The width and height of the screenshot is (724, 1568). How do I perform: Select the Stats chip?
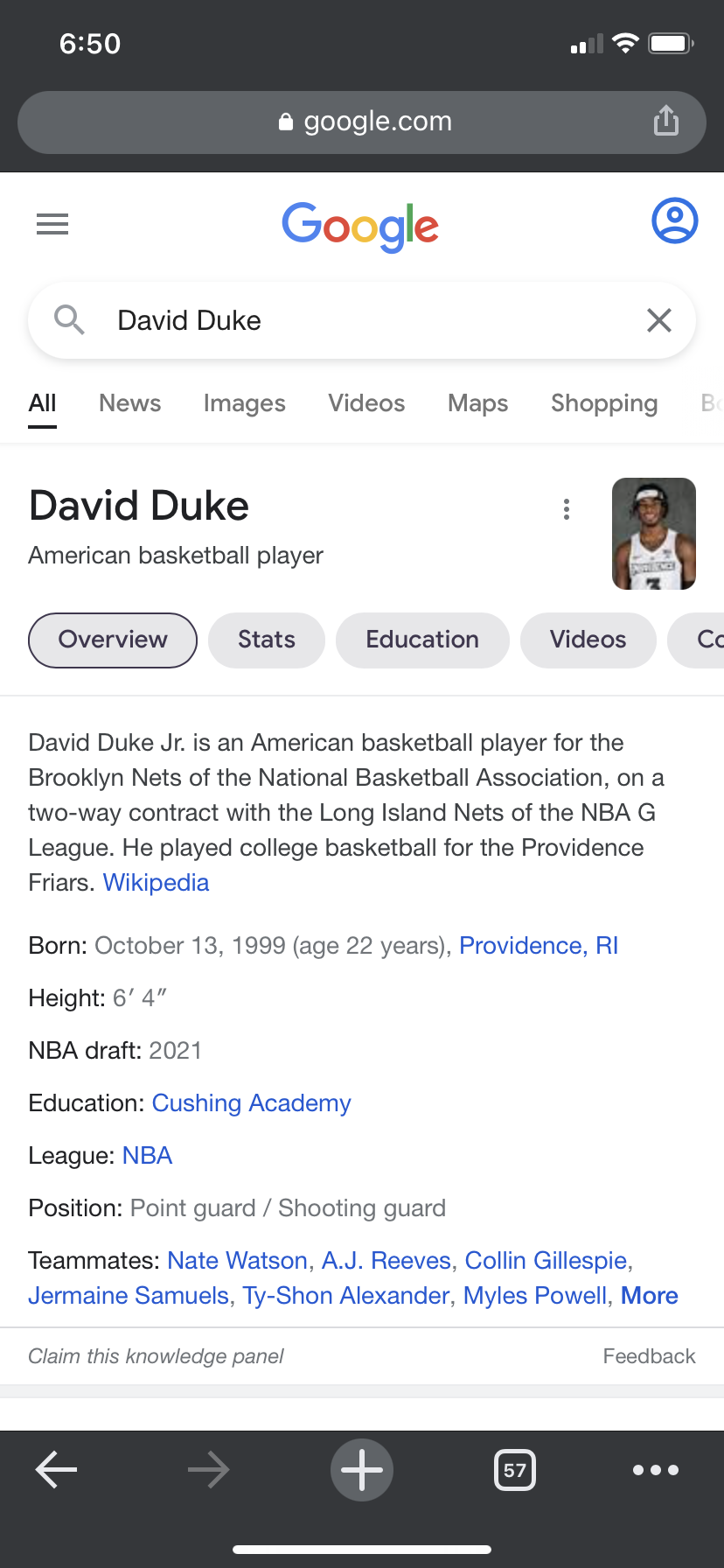[267, 640]
